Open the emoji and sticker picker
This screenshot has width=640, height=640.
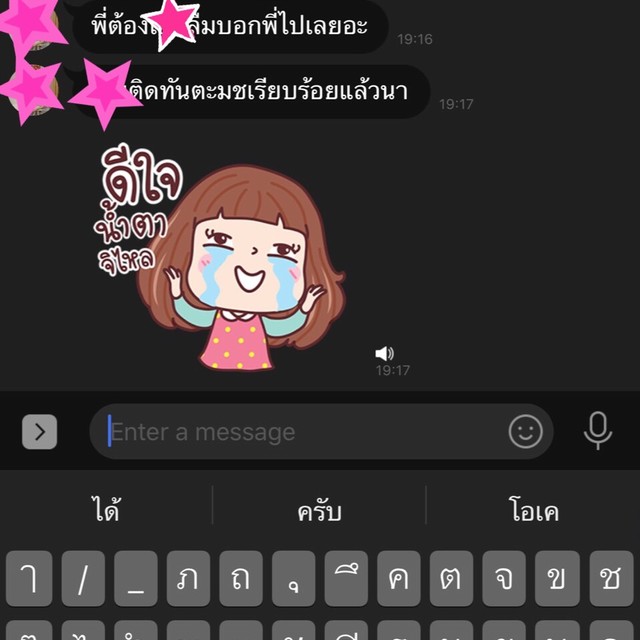click(x=525, y=432)
